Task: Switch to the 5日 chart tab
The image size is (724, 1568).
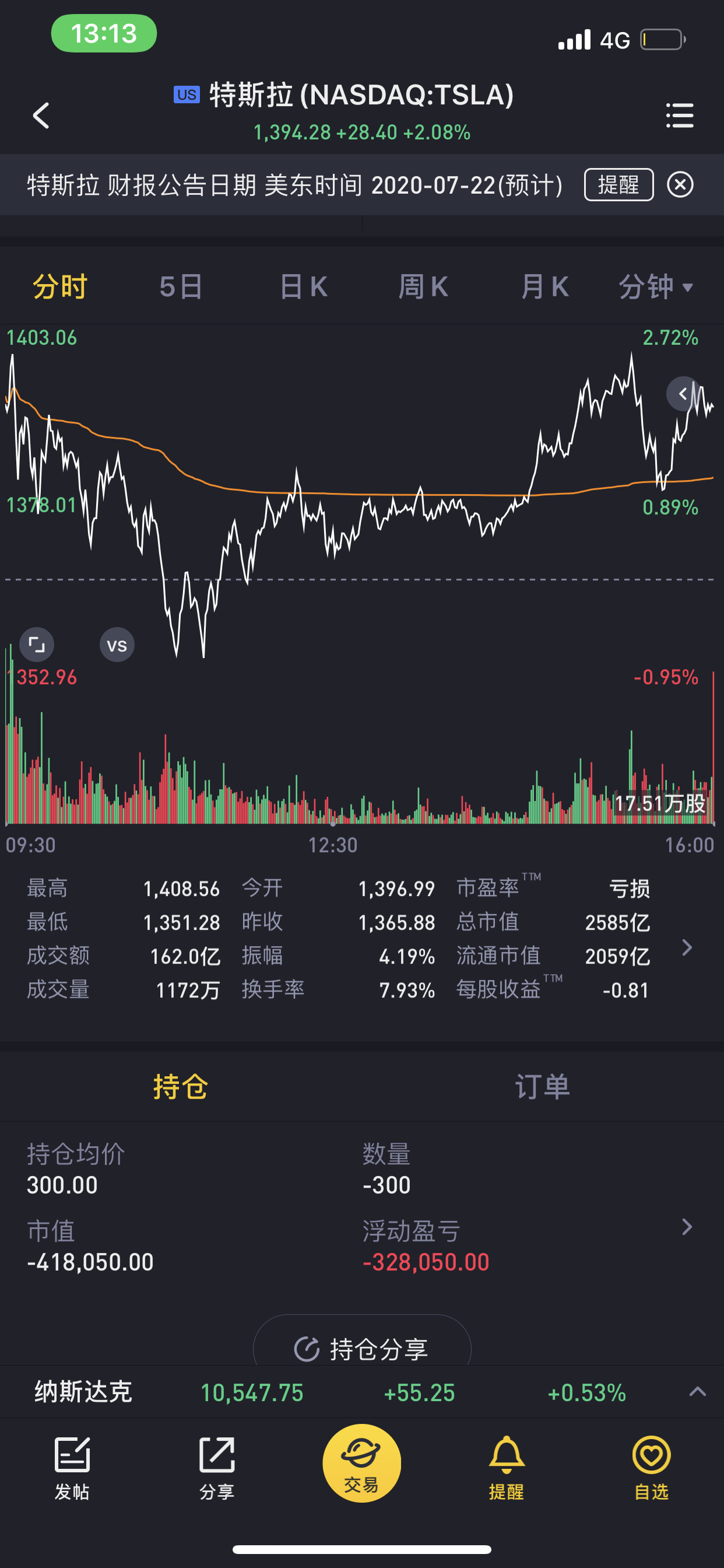Action: click(x=181, y=286)
